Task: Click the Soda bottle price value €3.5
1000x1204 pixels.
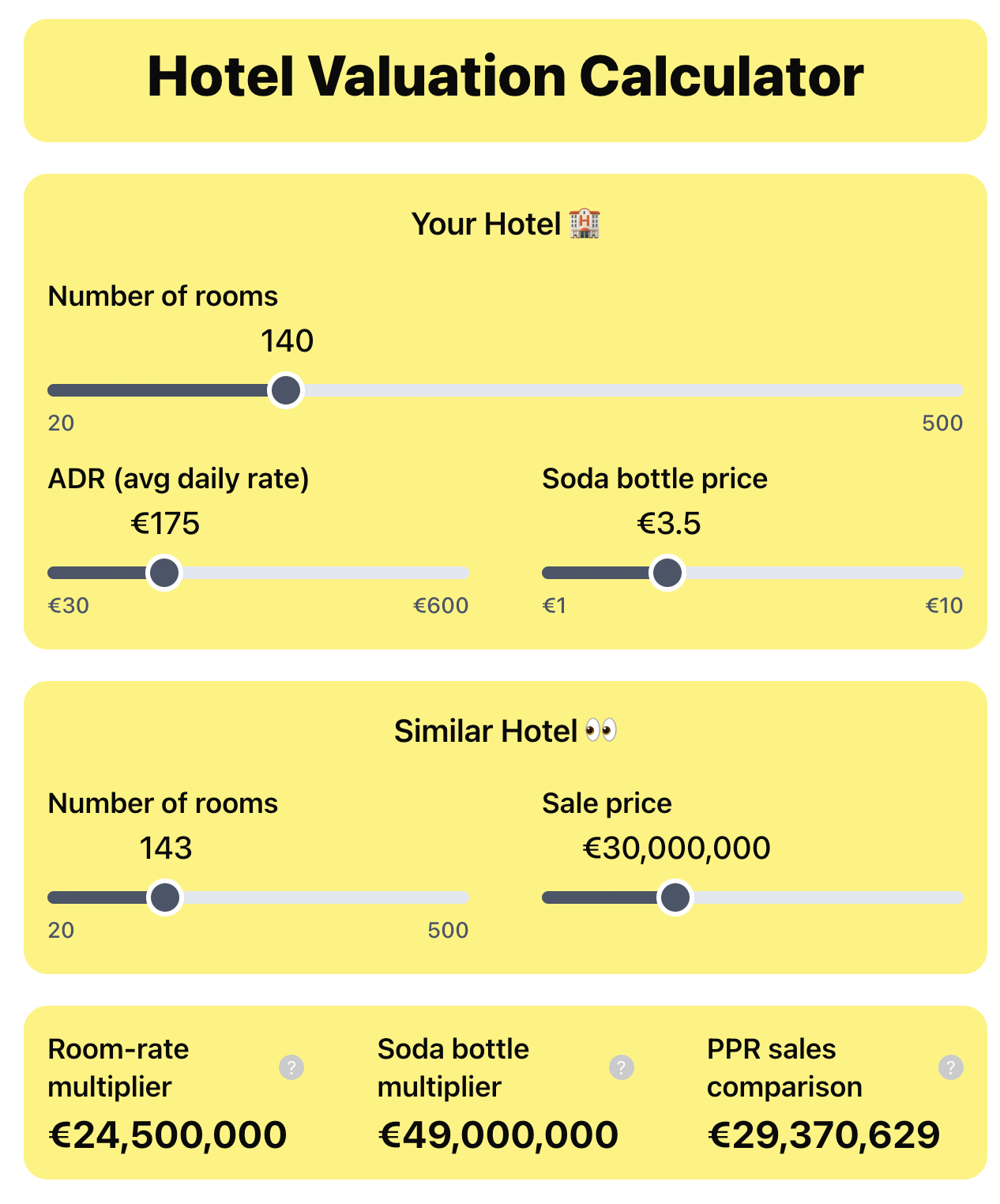Action: point(668,523)
